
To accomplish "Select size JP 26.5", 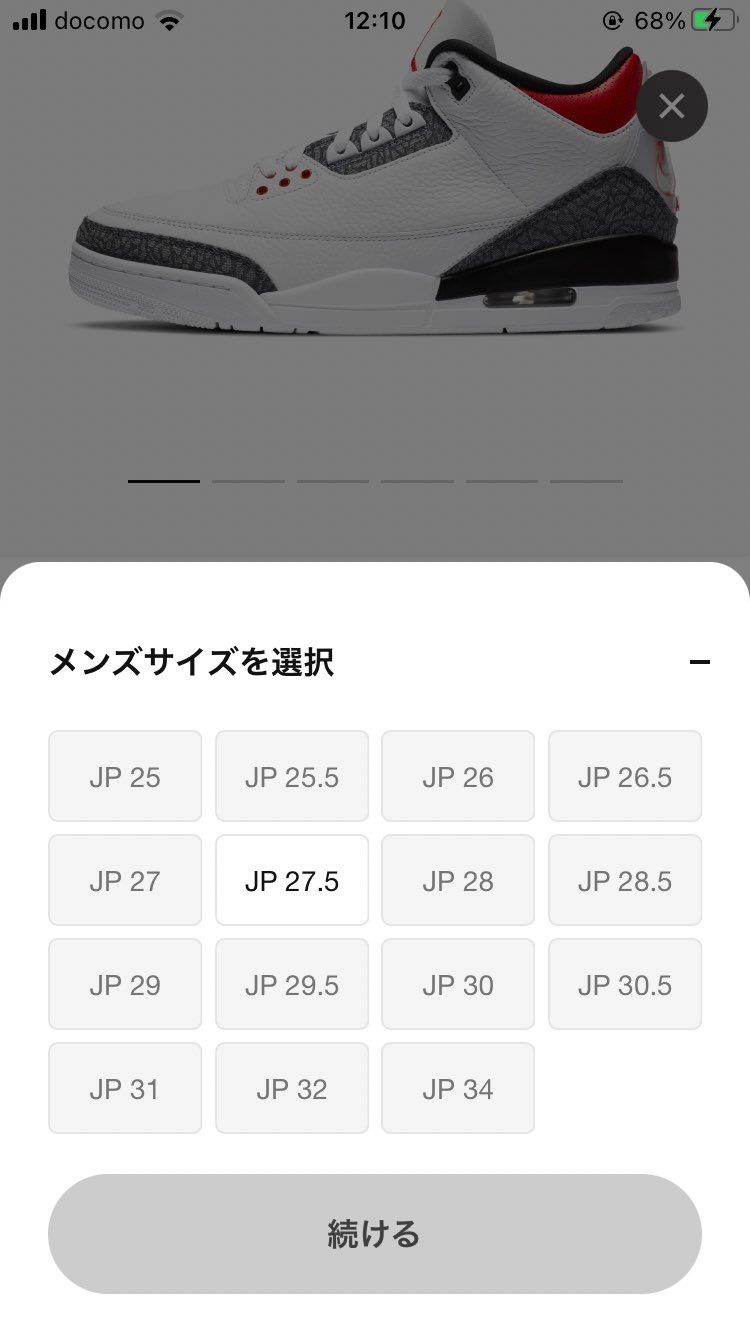I will coord(624,776).
